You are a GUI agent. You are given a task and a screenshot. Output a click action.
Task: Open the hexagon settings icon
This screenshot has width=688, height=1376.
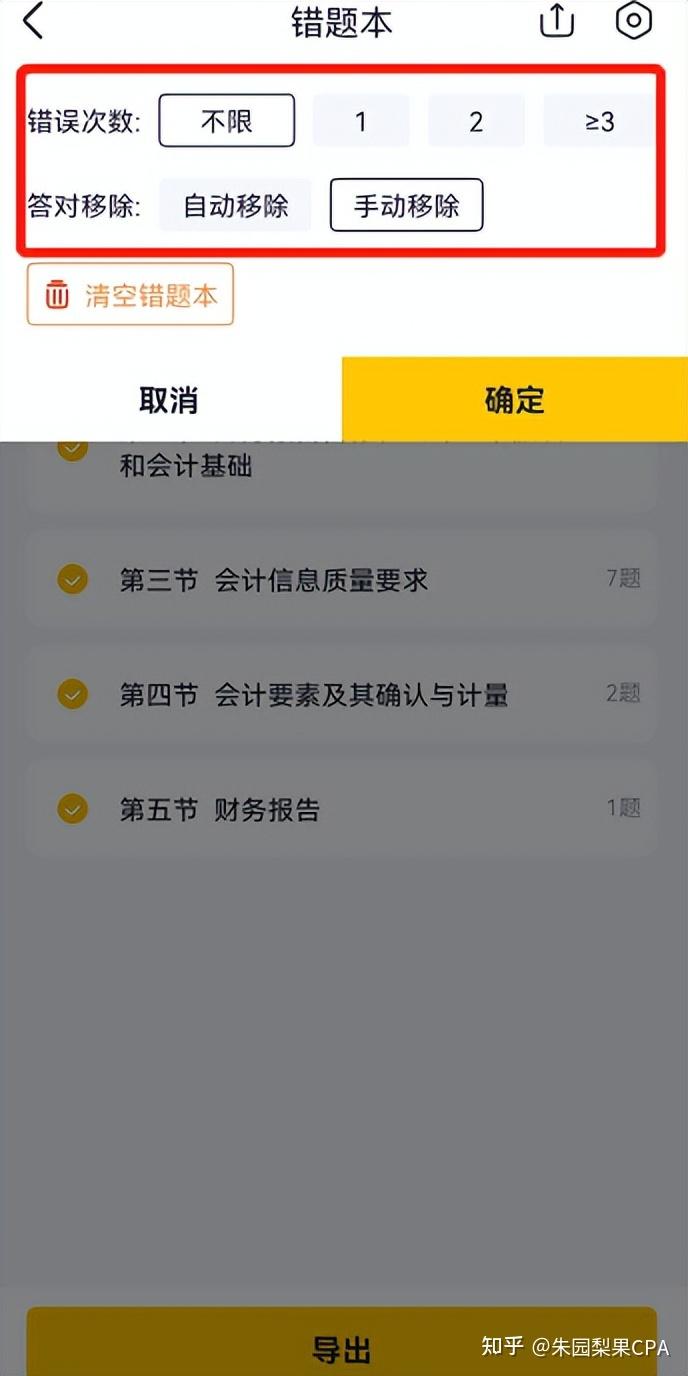(x=633, y=22)
